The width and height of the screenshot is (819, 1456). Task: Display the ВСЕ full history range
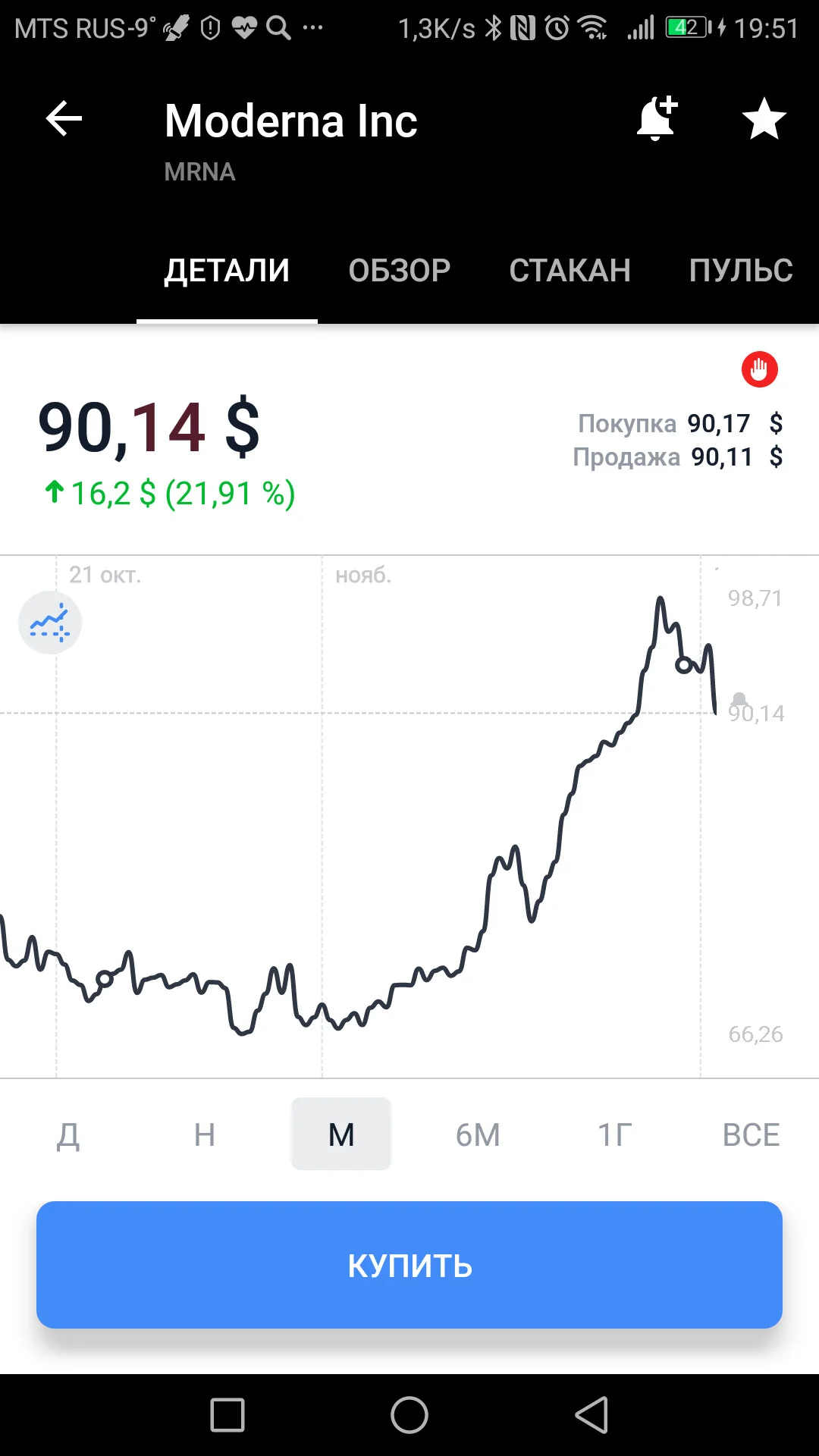(x=751, y=1134)
